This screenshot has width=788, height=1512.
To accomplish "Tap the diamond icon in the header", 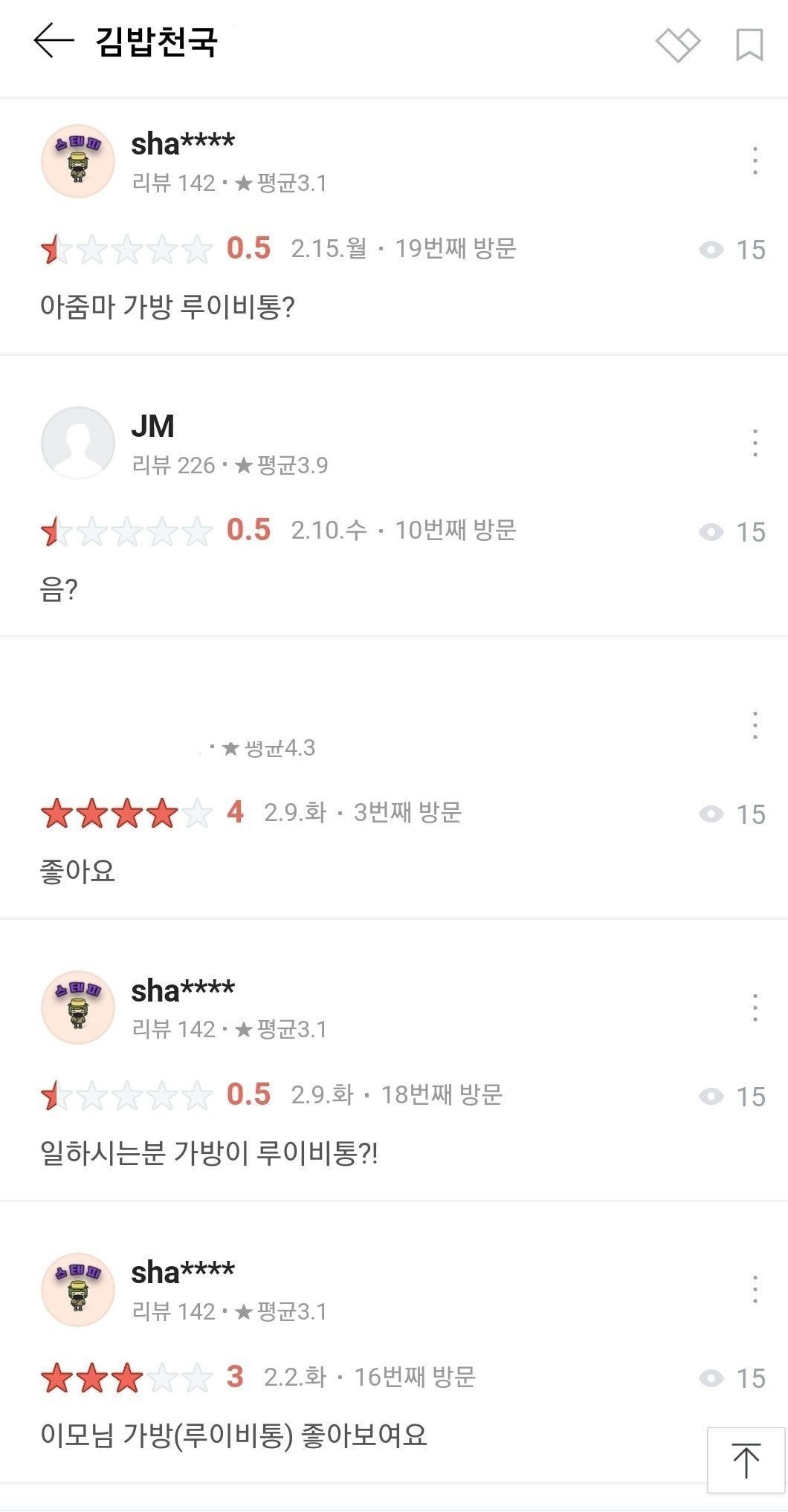I will [677, 44].
